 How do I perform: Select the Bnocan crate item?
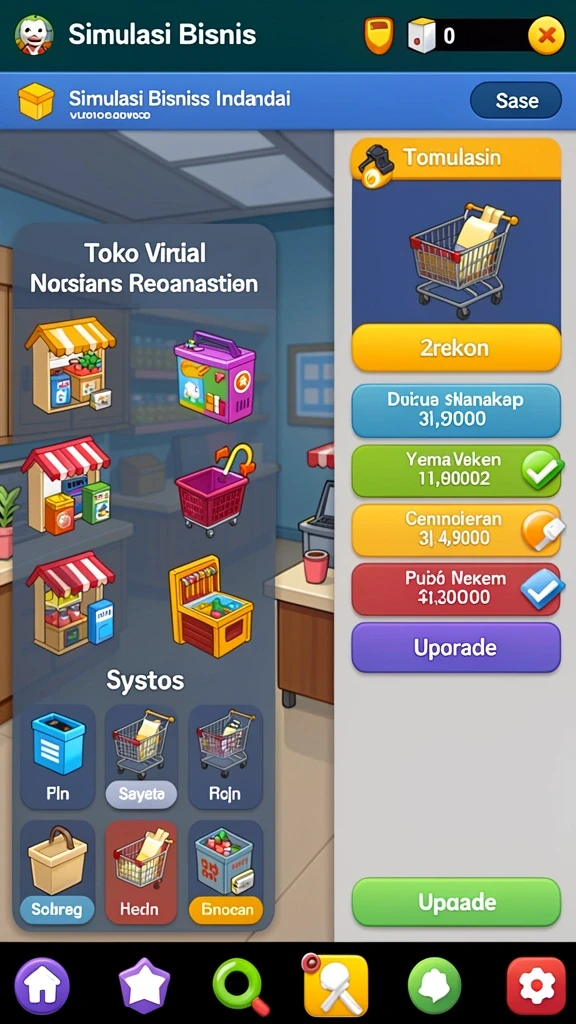tap(225, 872)
